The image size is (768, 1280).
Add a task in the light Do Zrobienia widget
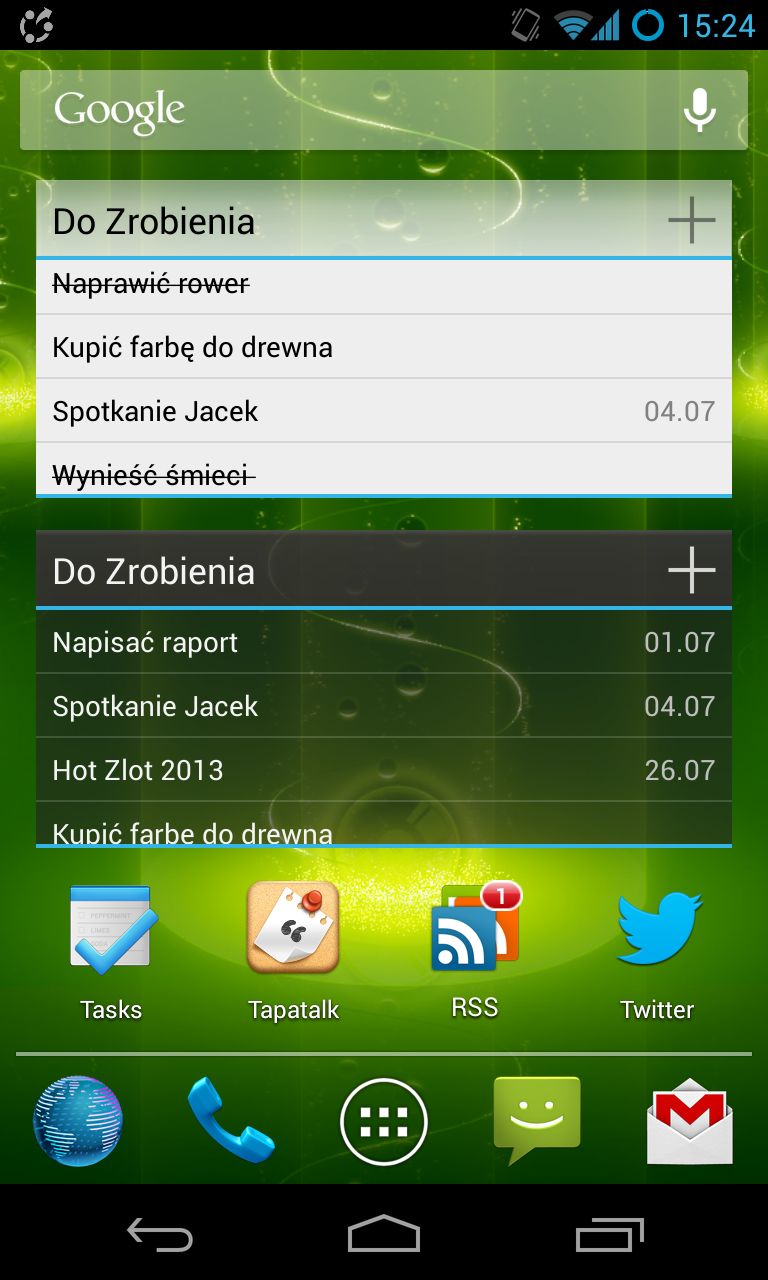tap(692, 220)
